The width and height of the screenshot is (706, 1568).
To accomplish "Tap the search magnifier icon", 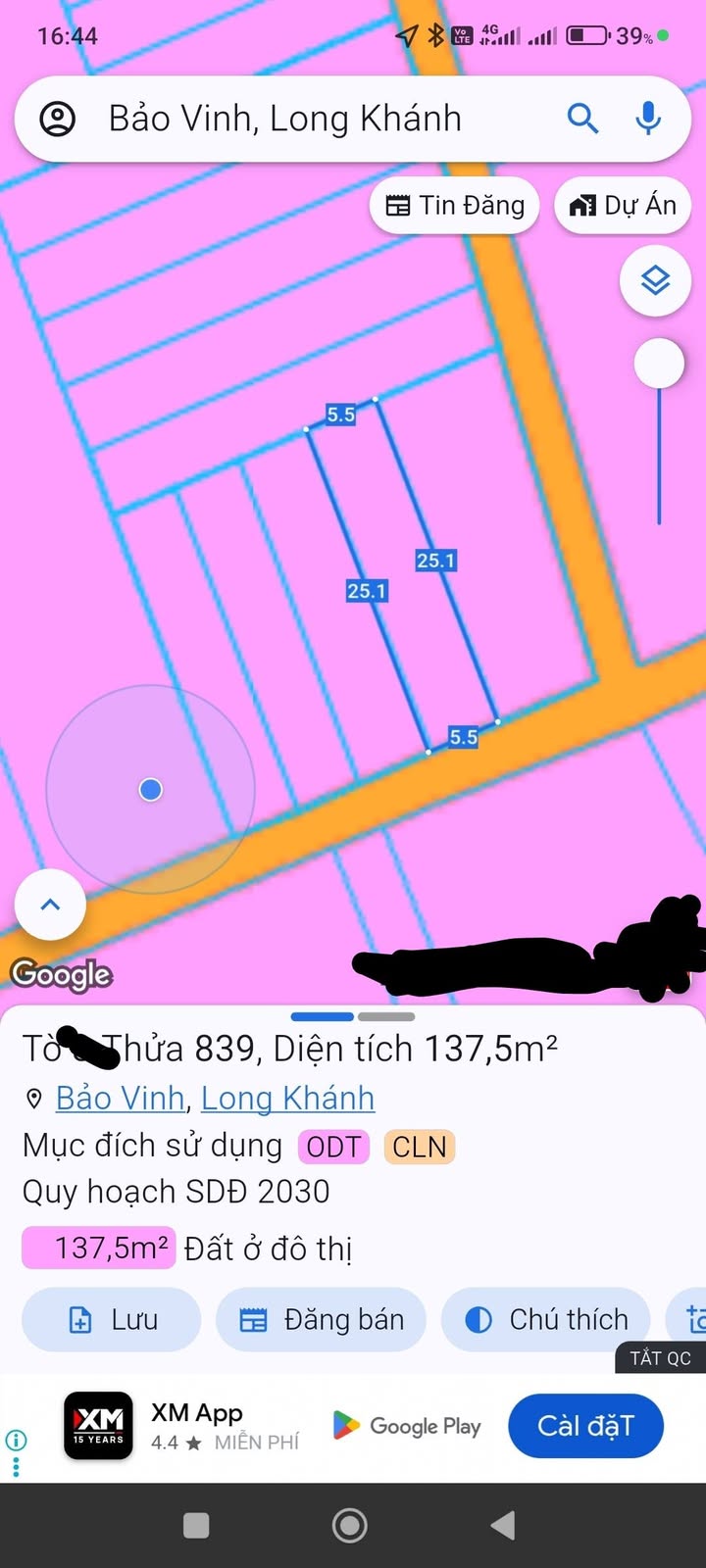I will 582,120.
